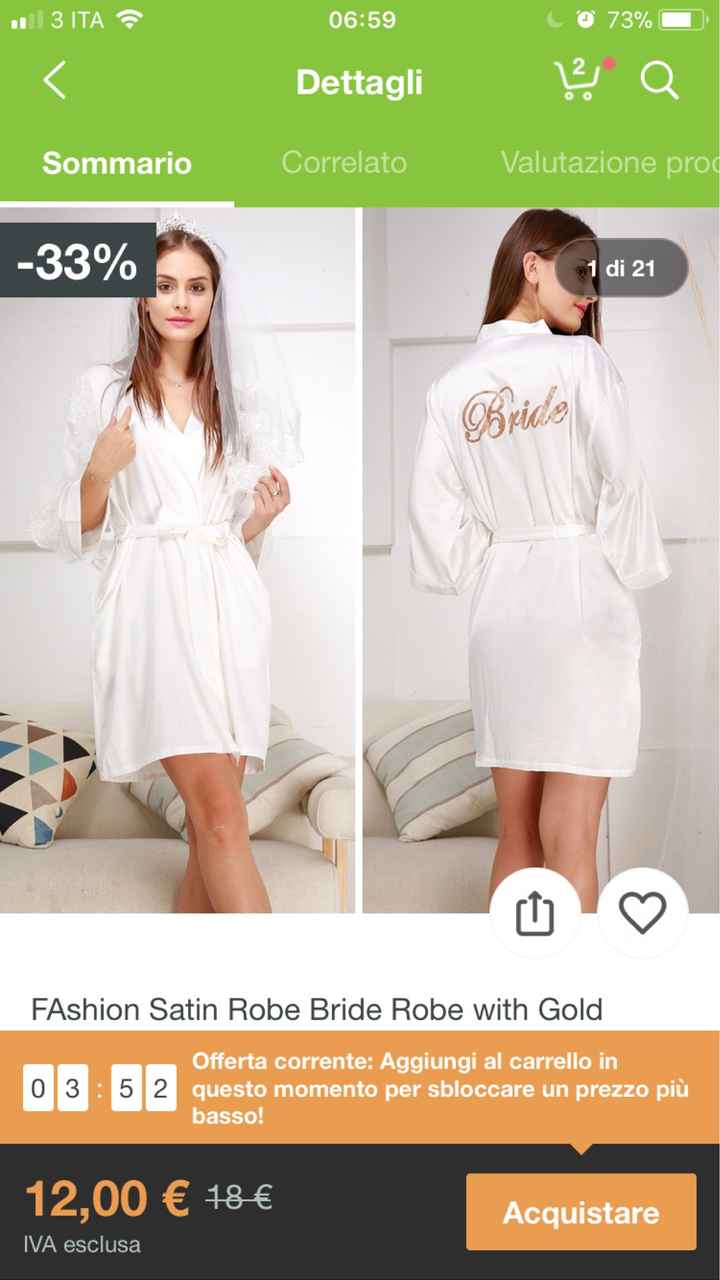The width and height of the screenshot is (720, 1280).
Task: Share this Bride robe product
Action: point(535,913)
